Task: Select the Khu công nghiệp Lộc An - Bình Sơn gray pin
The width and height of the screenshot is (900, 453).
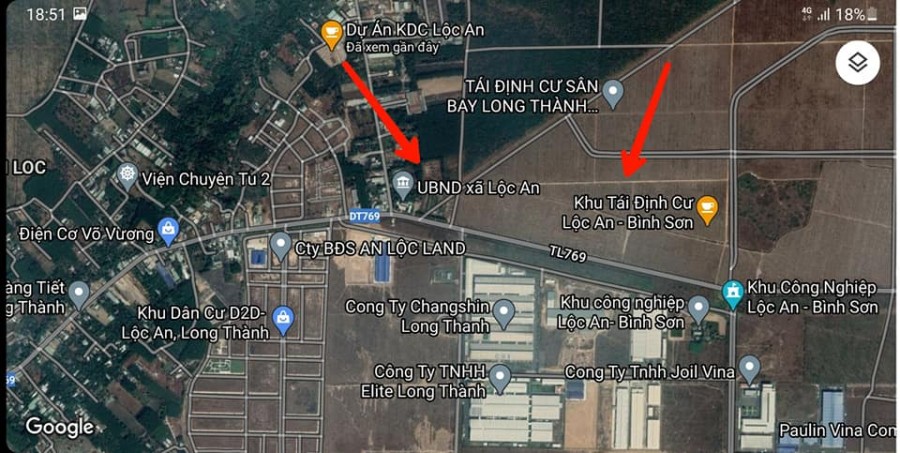Action: (699, 308)
